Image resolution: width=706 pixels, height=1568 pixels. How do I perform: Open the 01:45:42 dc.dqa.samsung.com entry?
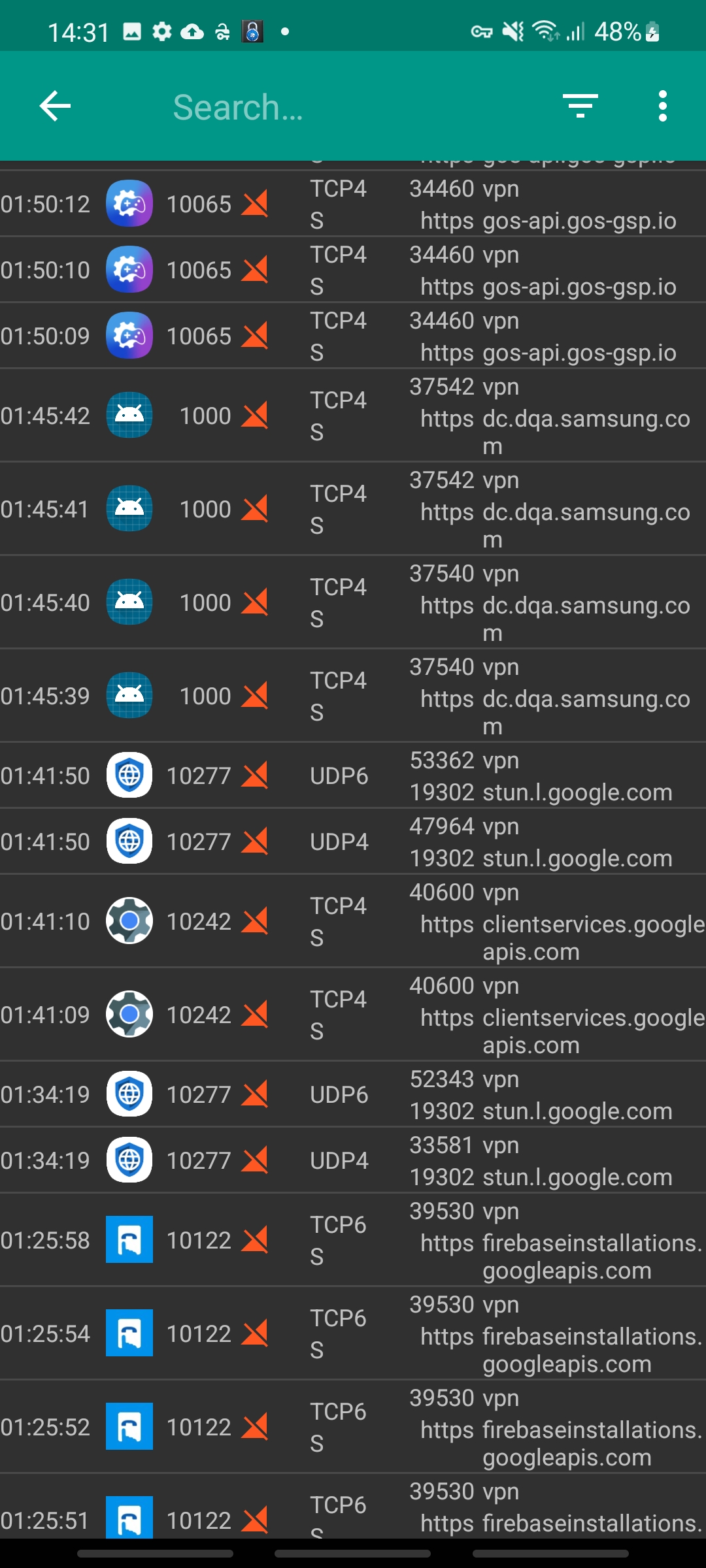pos(353,416)
